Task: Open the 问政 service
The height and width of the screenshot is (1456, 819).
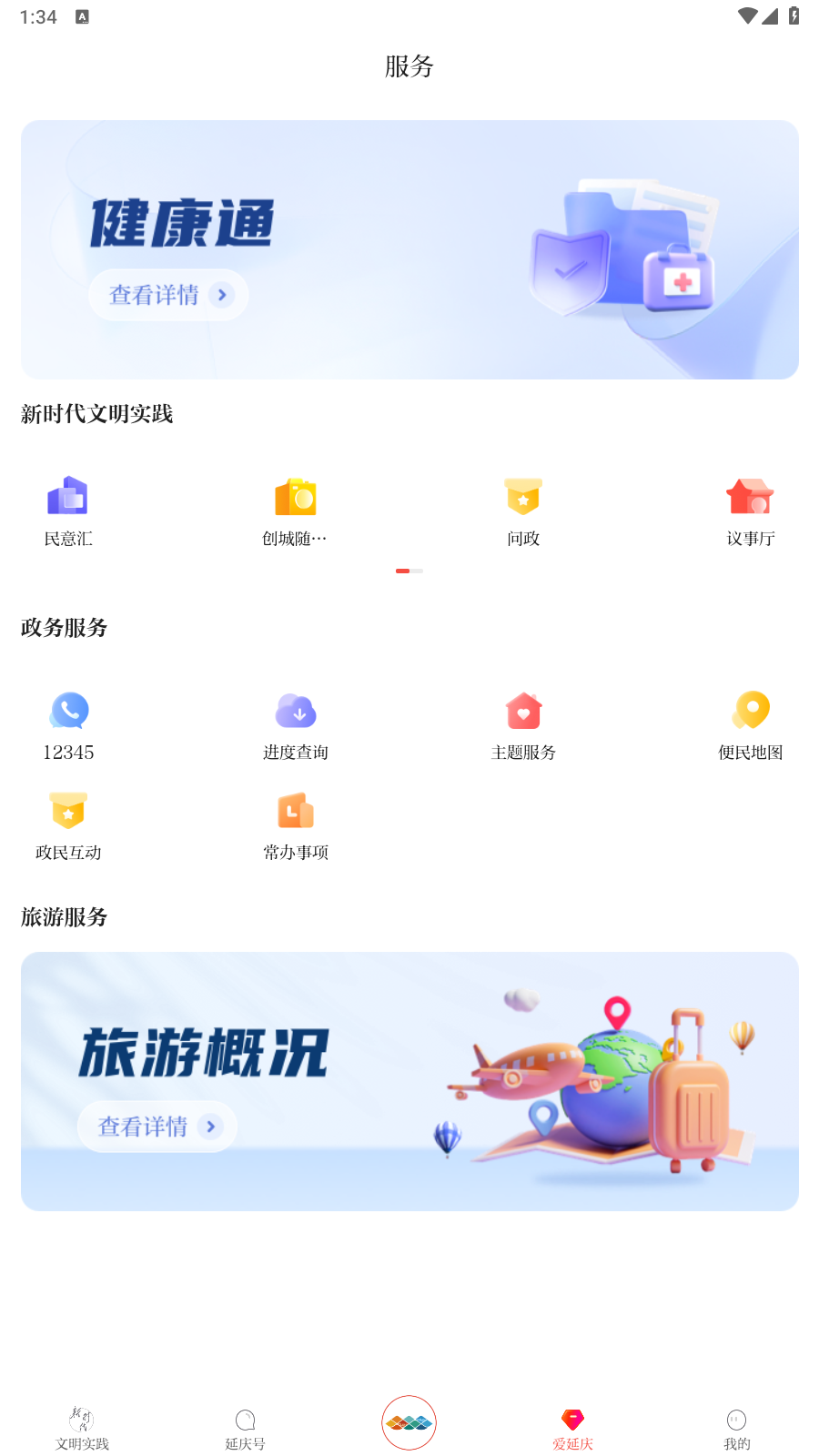Action: click(x=523, y=510)
